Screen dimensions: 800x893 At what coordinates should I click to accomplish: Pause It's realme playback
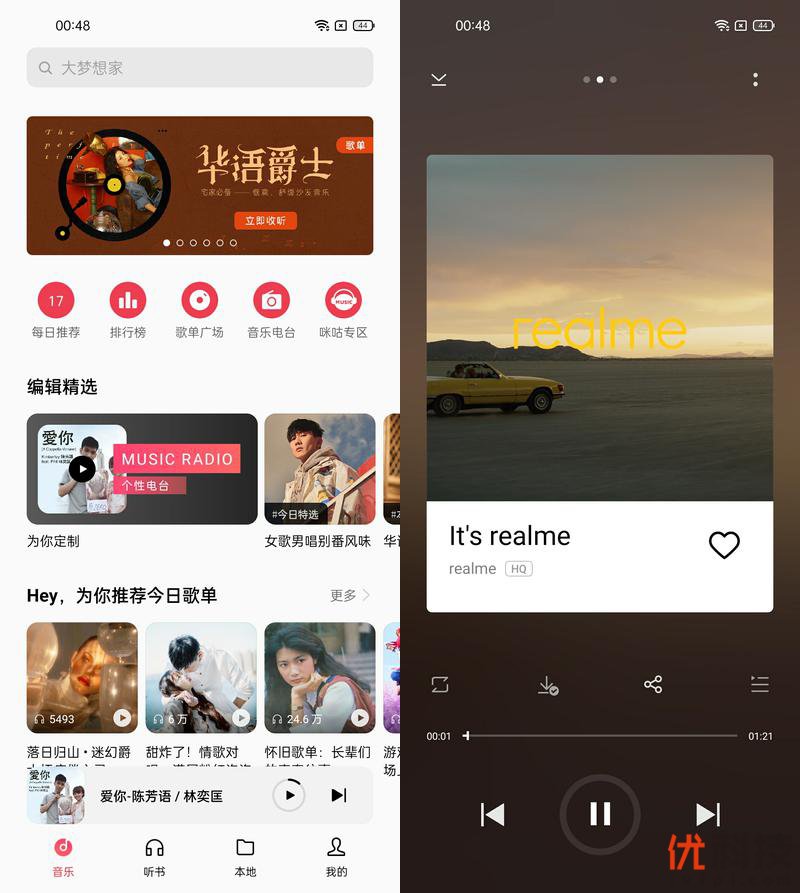[x=600, y=814]
